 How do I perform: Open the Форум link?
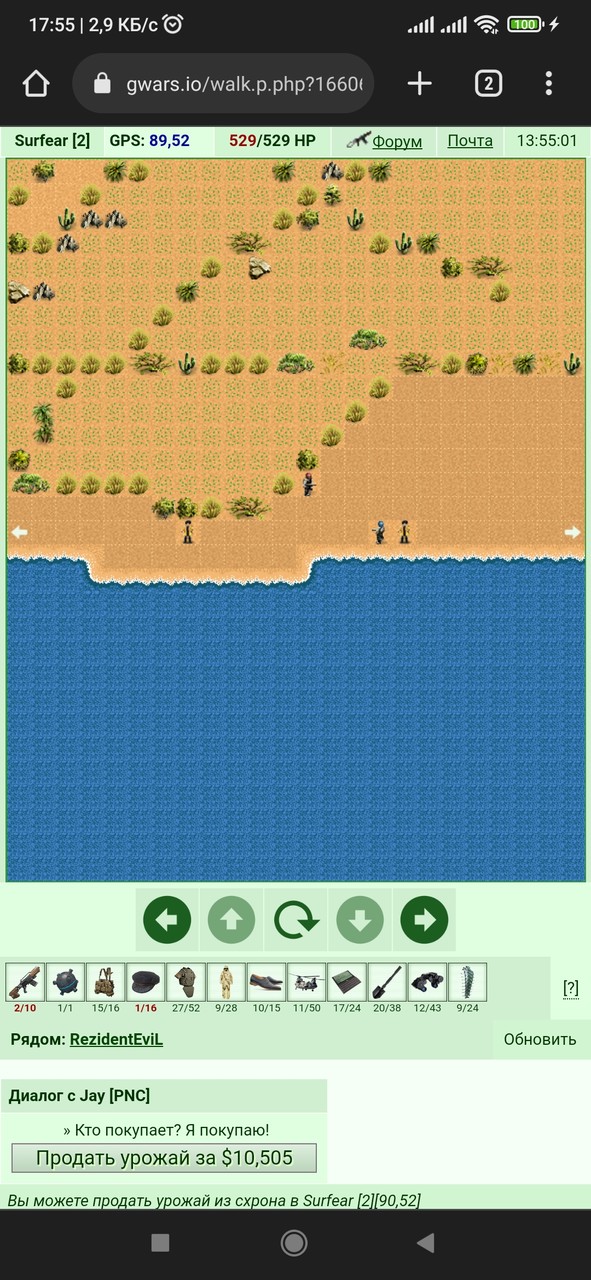pos(397,141)
